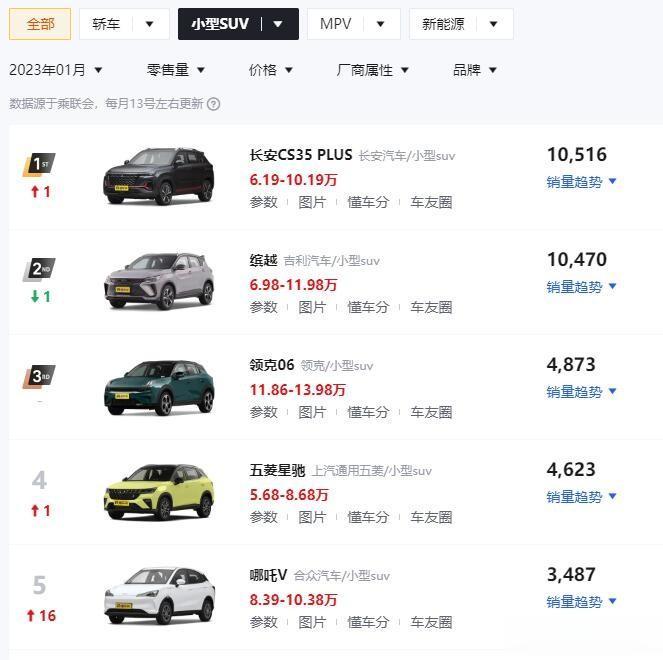View 图片 for 领克06
The width and height of the screenshot is (663, 660).
point(312,412)
